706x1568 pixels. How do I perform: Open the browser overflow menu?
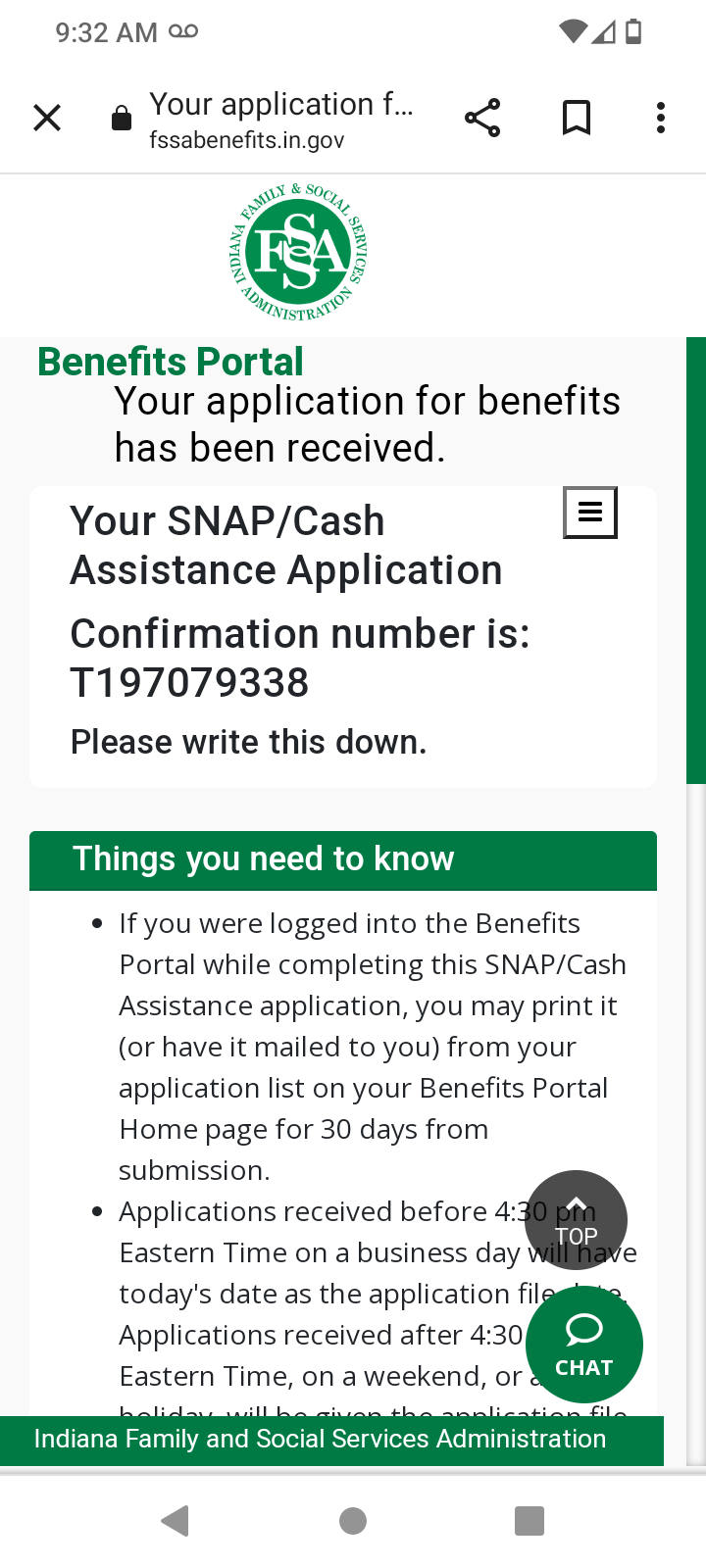[x=661, y=119]
